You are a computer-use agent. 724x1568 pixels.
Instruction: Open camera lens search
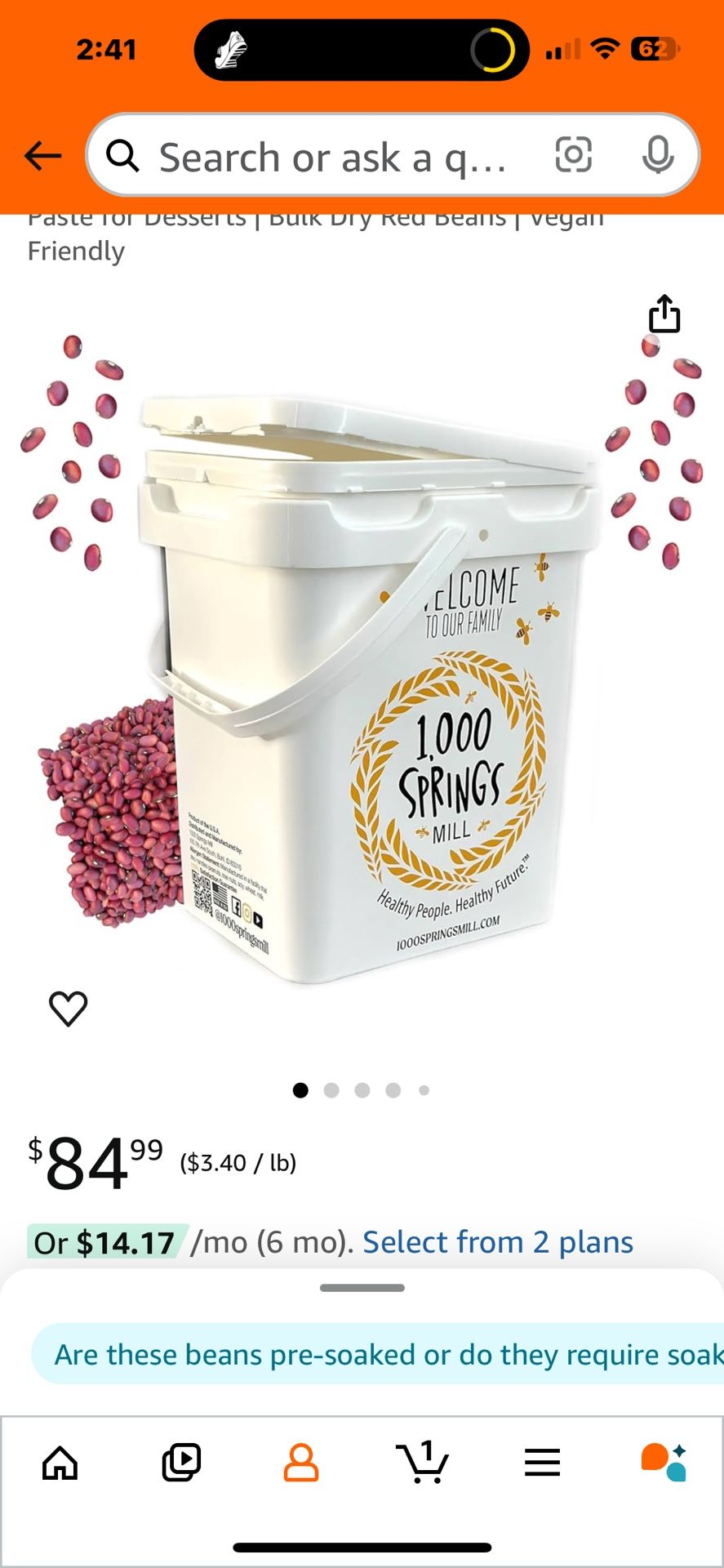573,154
